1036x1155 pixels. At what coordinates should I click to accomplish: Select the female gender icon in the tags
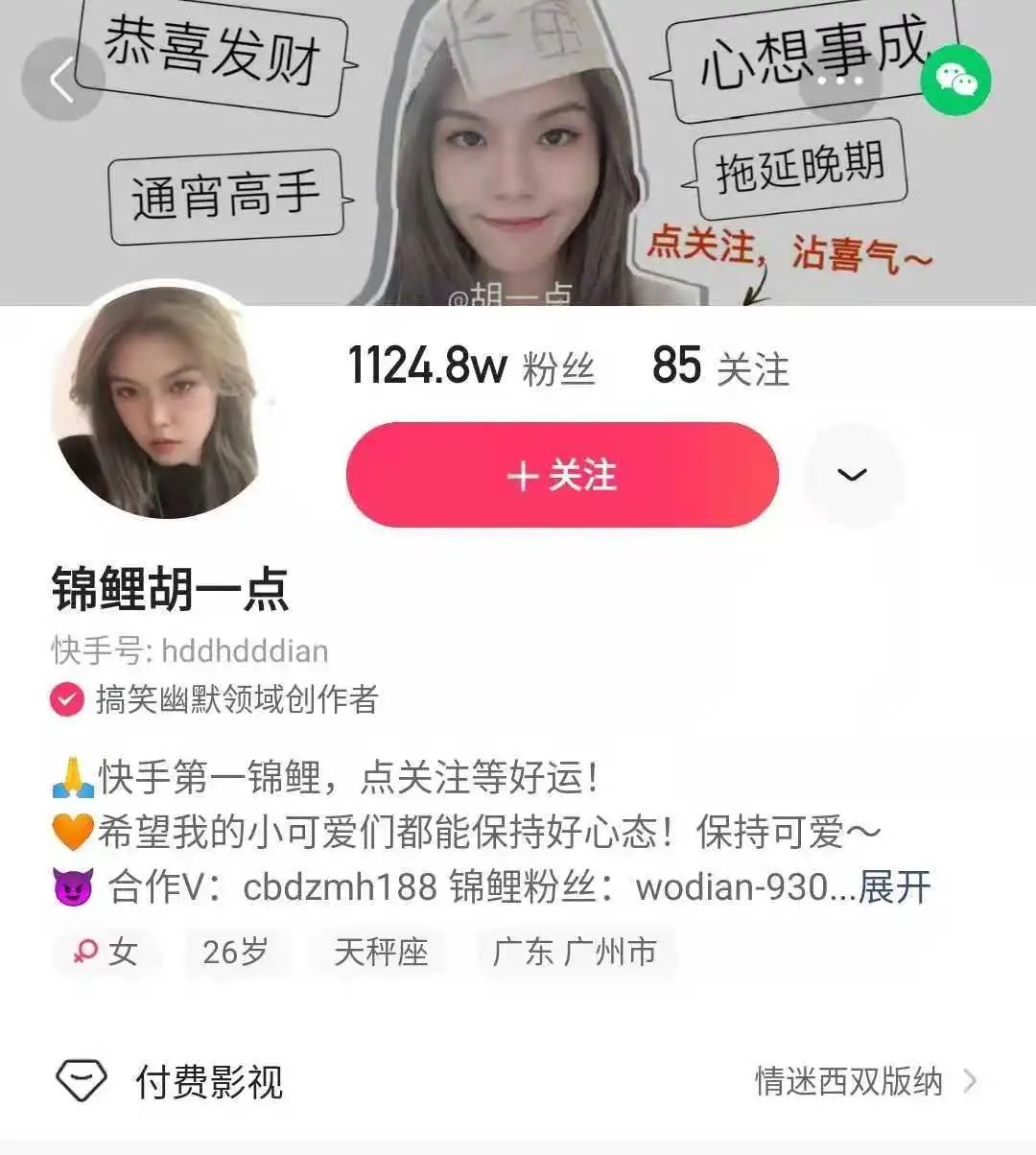pos(84,953)
